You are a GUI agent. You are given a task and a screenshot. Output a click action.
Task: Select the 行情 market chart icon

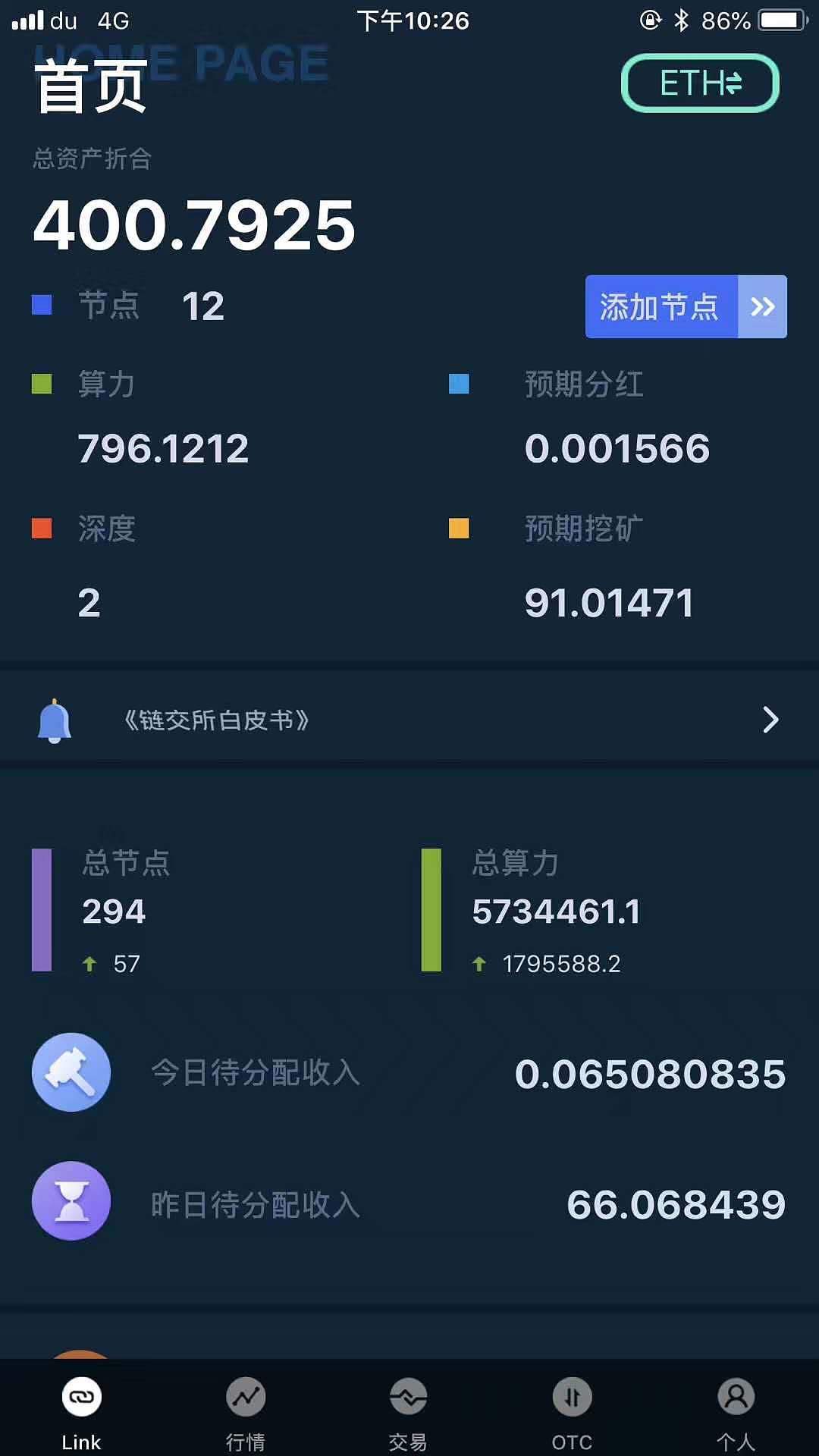245,1395
